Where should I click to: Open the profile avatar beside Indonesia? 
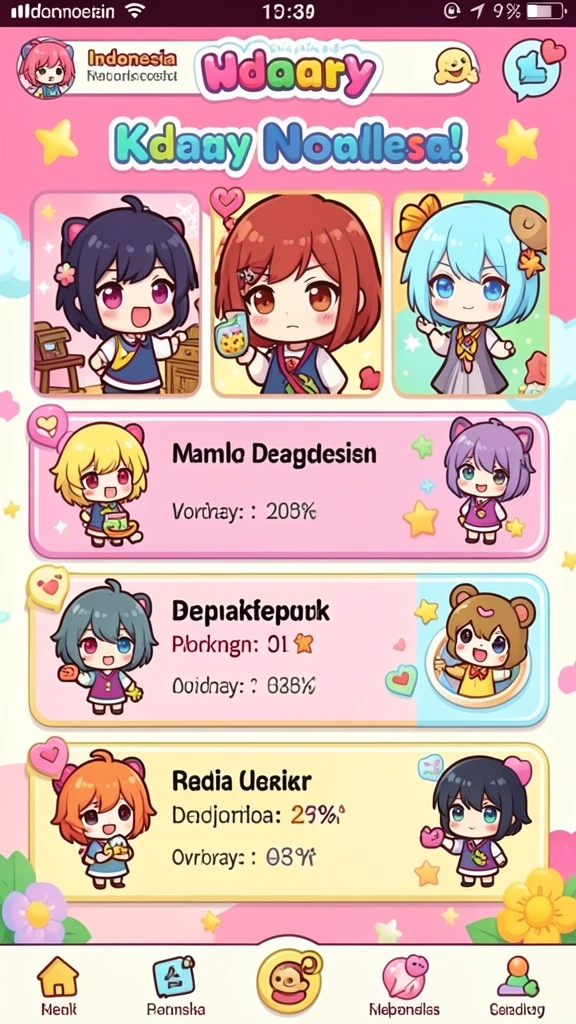(x=46, y=67)
